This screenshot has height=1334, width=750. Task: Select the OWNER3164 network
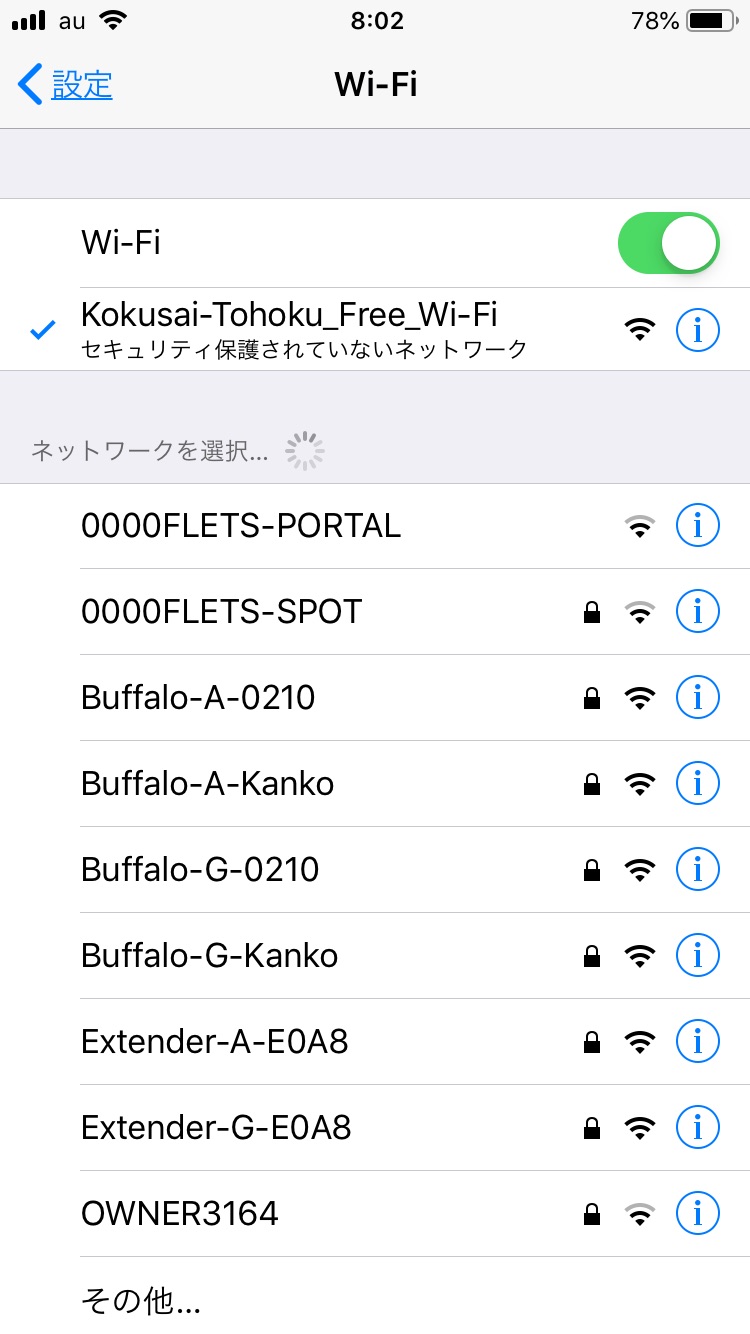tap(375, 1214)
